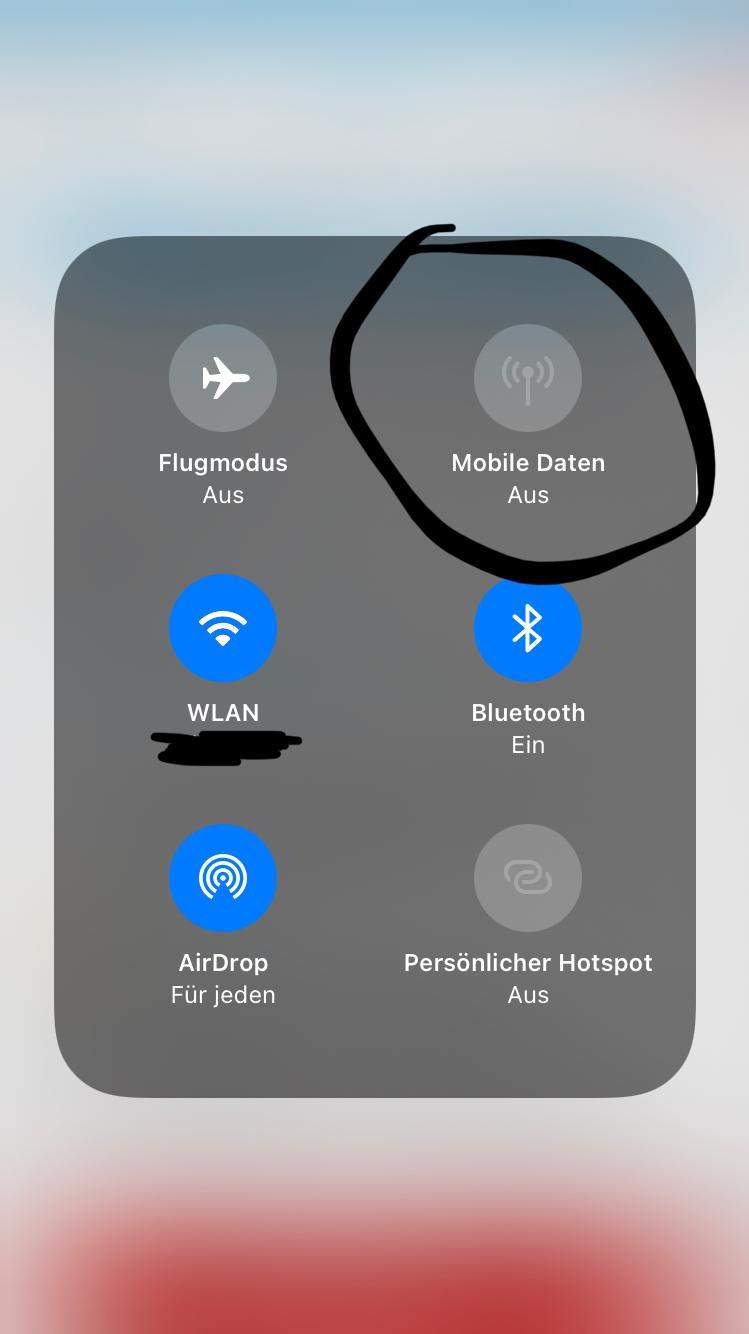Turn on Mobile Daten
Image resolution: width=749 pixels, height=1334 pixels.
(527, 378)
